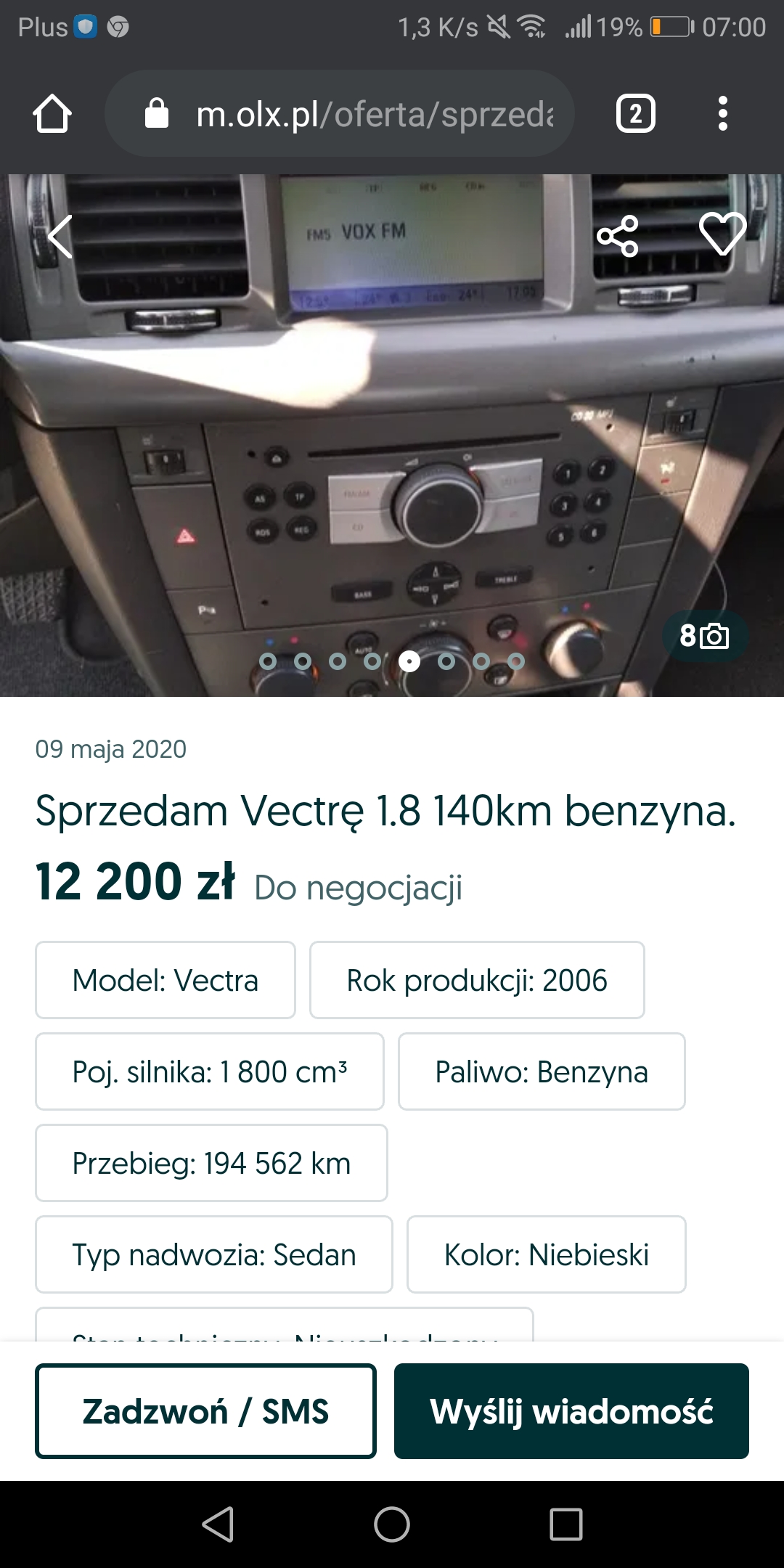784x1568 pixels.
Task: Tap the Typ nadwozia: Sedan chip
Action: coord(214,1254)
